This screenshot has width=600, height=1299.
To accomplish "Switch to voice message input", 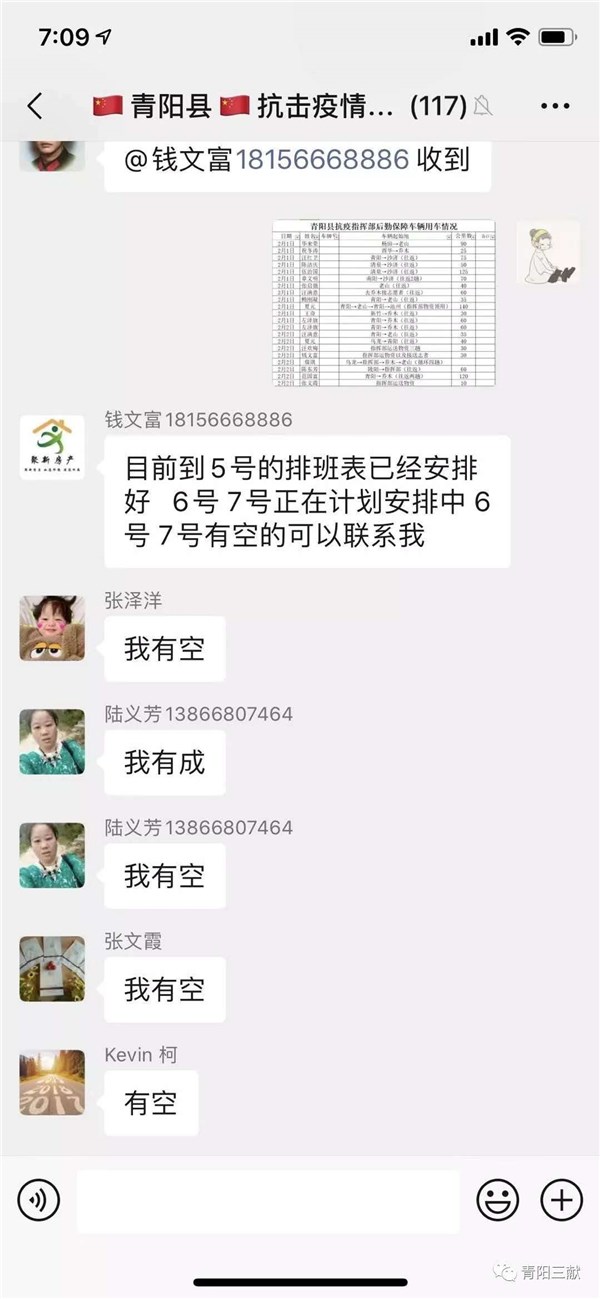I will pyautogui.click(x=38, y=1198).
